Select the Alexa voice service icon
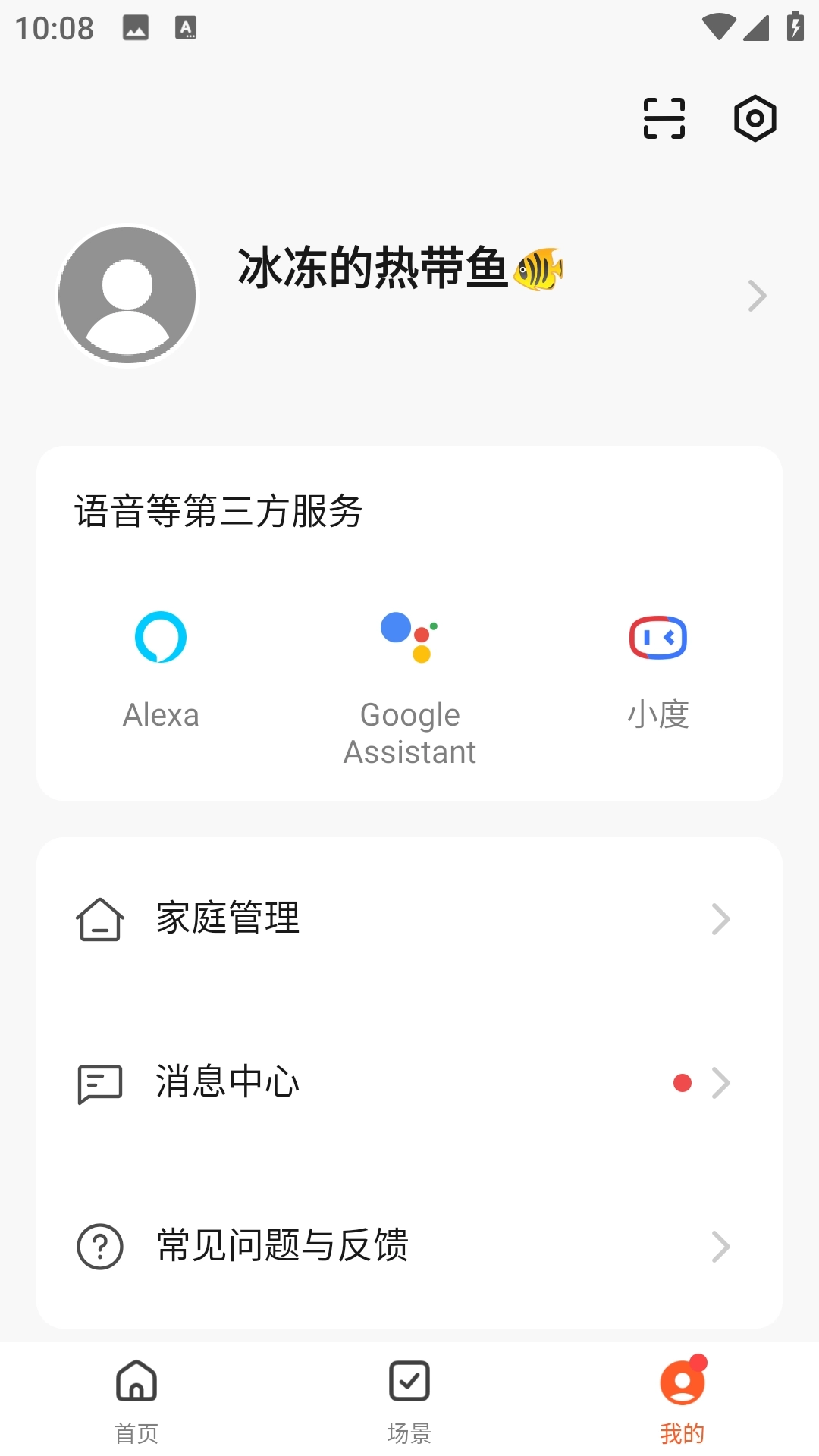Image resolution: width=819 pixels, height=1456 pixels. [x=161, y=638]
